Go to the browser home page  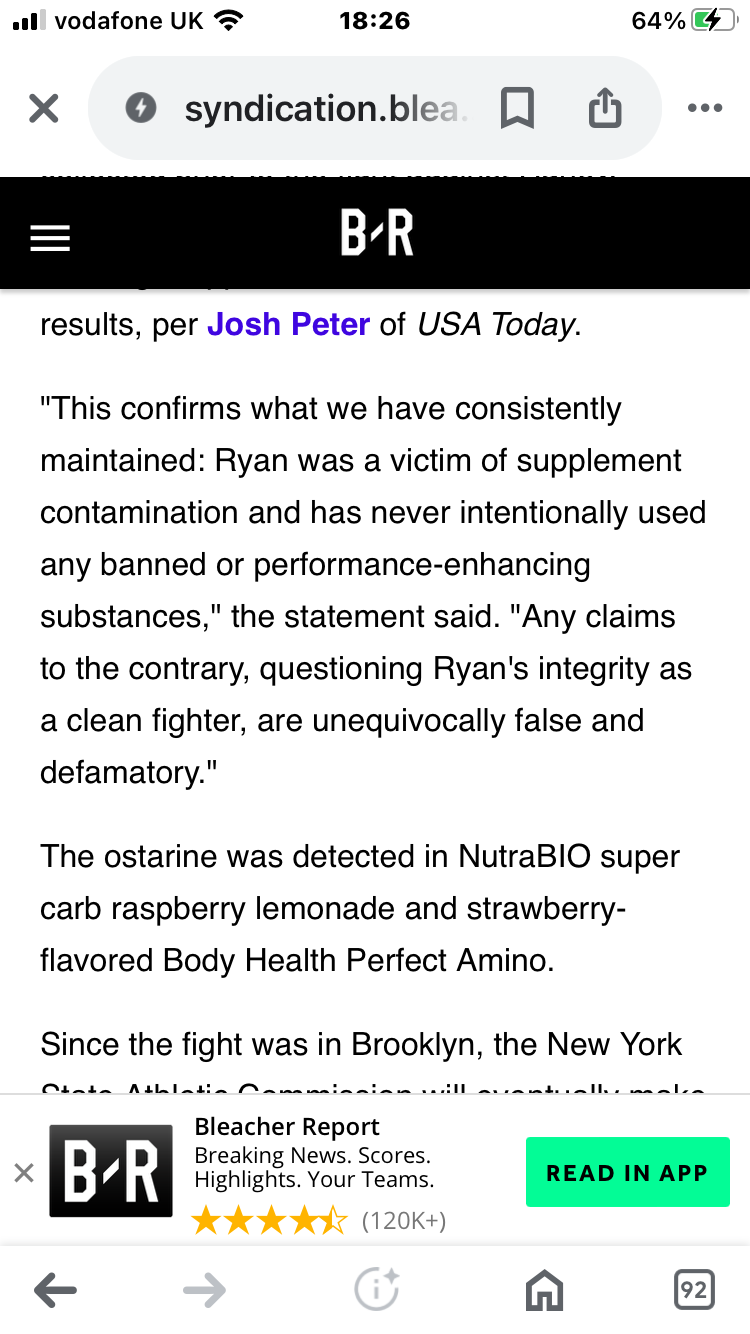(544, 1291)
